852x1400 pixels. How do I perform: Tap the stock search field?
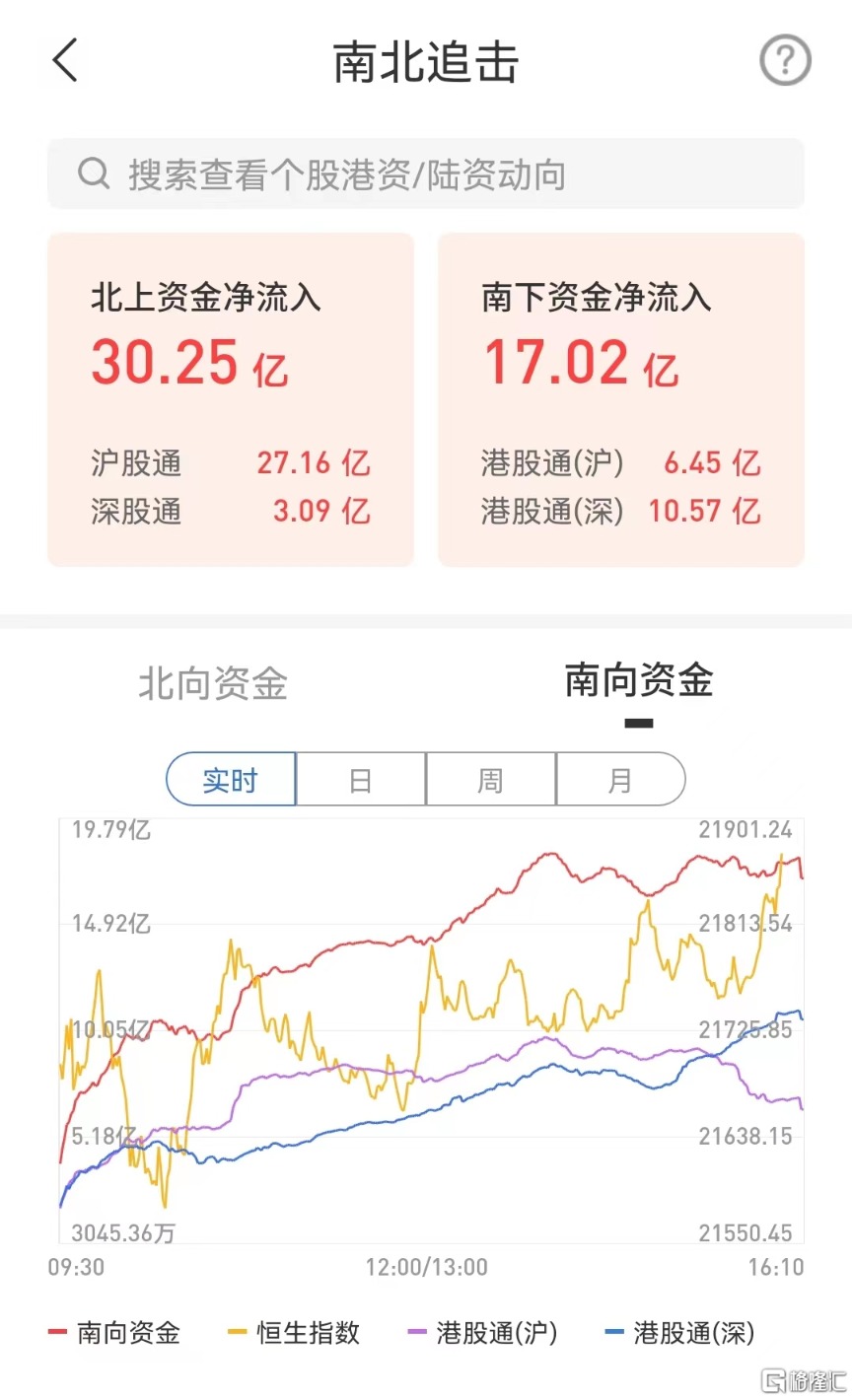coord(426,174)
